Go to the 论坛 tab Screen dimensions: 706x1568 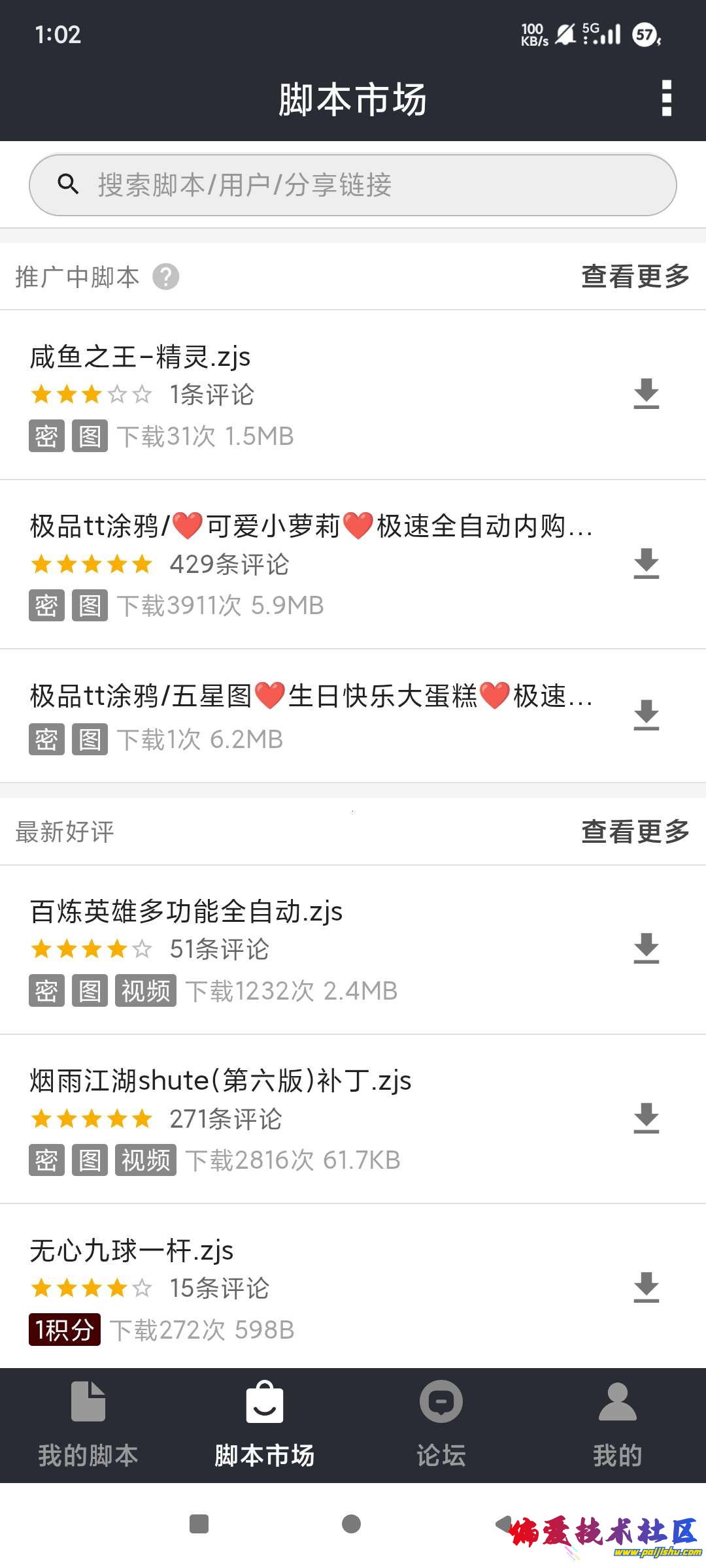[x=441, y=1424]
